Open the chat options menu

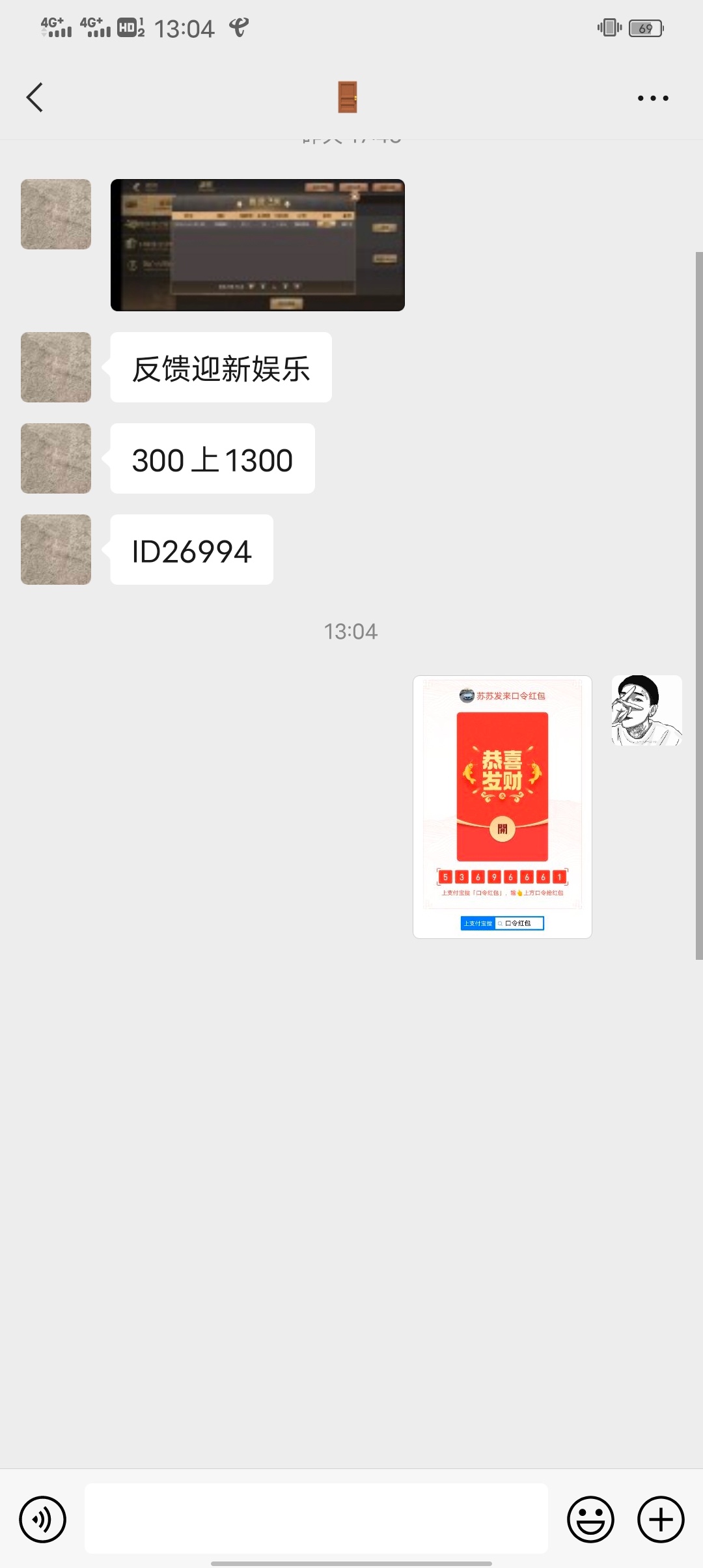coord(652,98)
